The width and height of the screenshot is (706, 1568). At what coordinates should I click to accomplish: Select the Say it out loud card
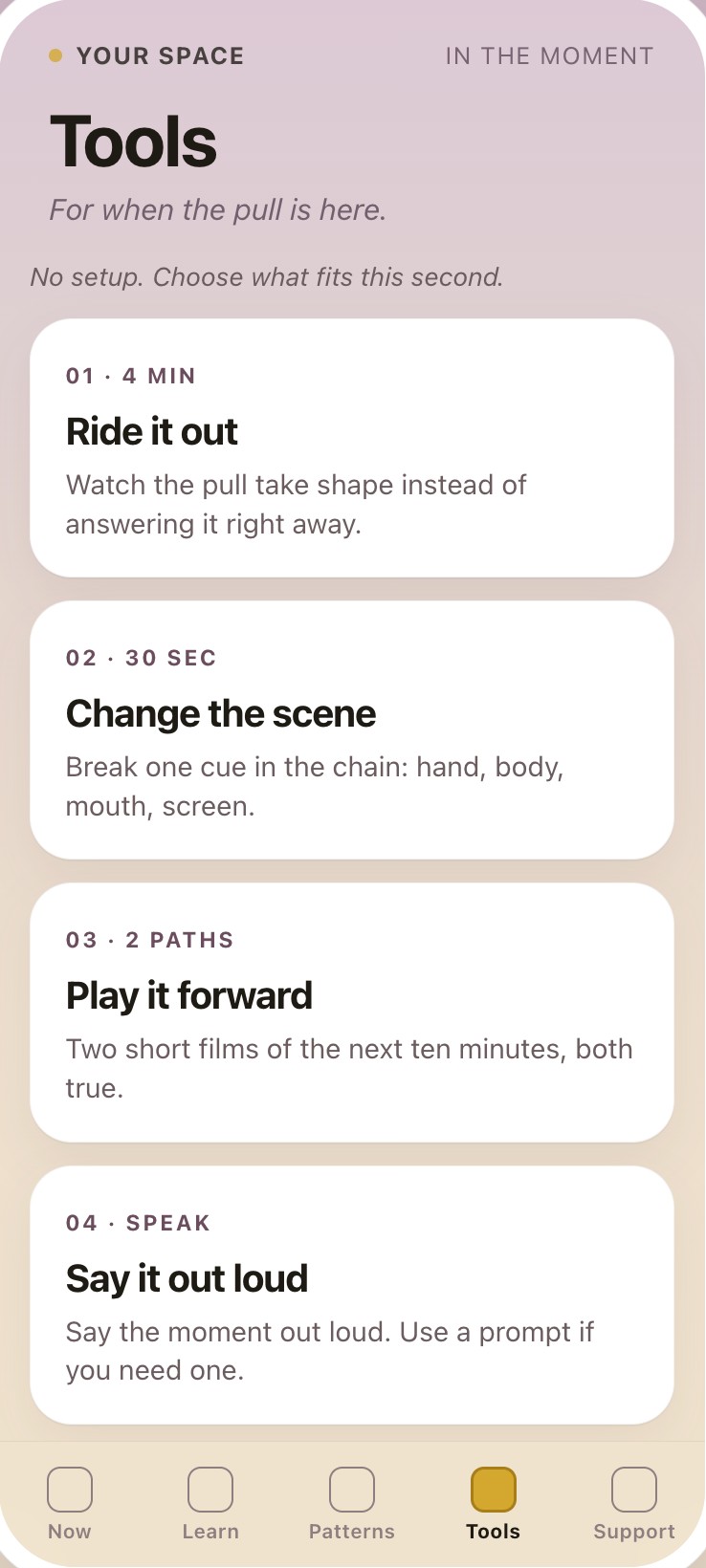pyautogui.click(x=352, y=1295)
